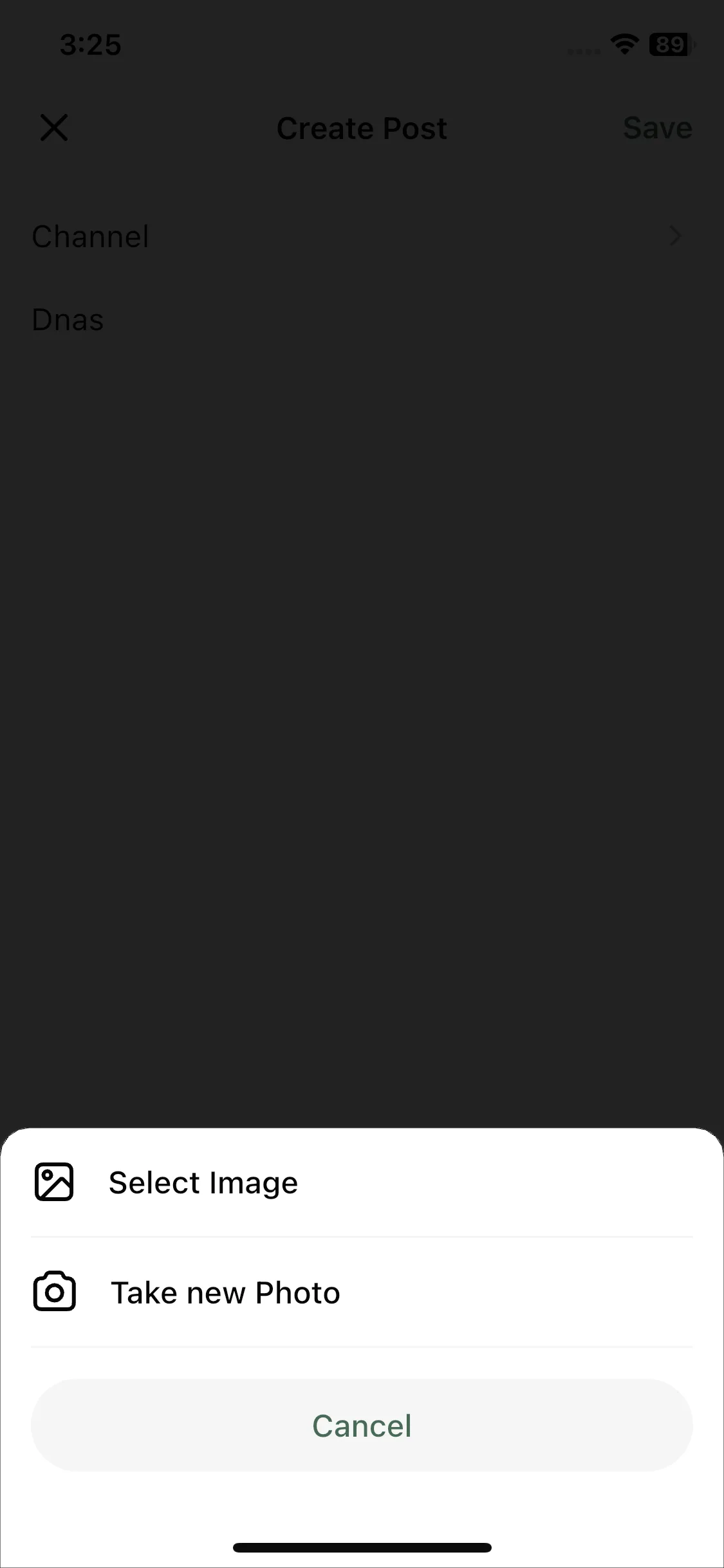
Task: Choose Select Image option
Action: click(203, 1183)
